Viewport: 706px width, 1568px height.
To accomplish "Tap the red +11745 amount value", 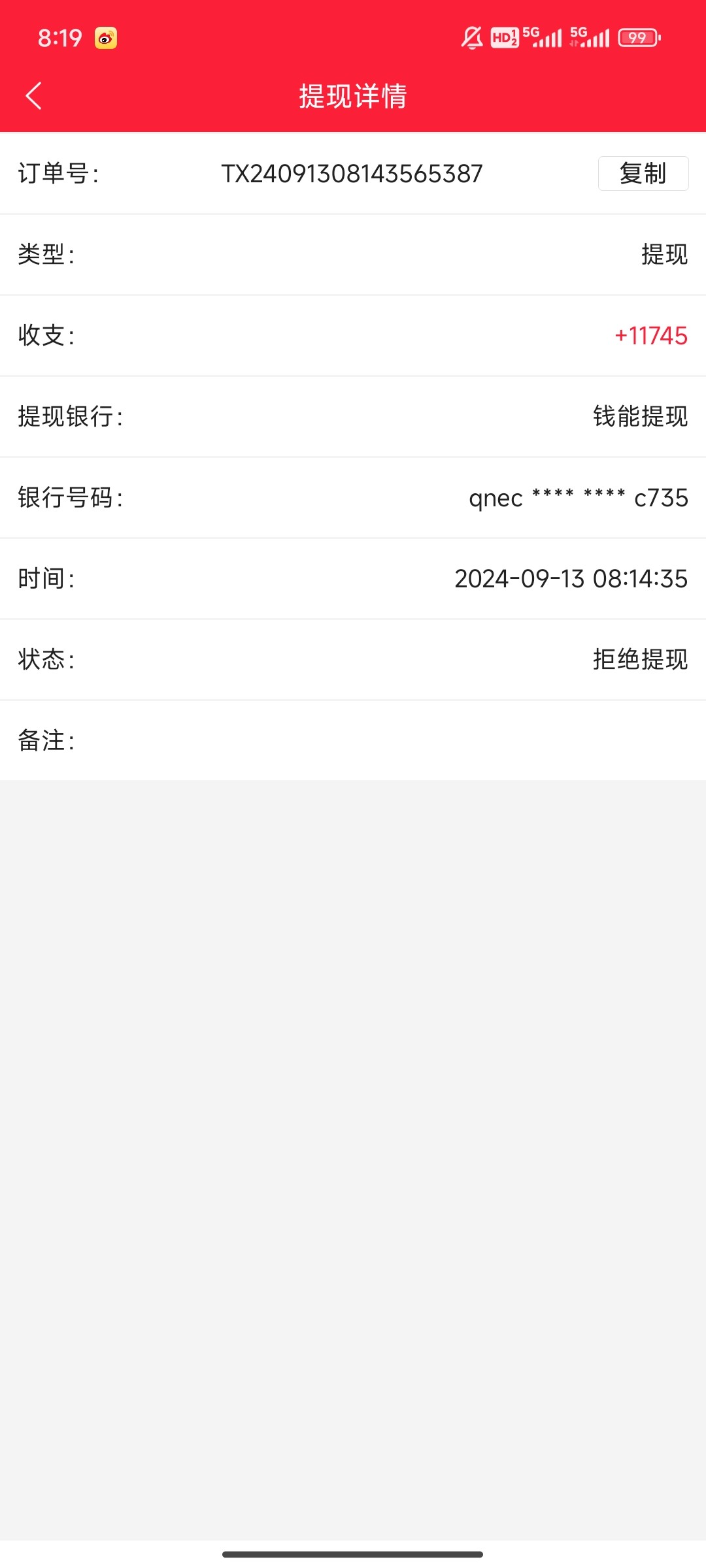I will point(650,336).
